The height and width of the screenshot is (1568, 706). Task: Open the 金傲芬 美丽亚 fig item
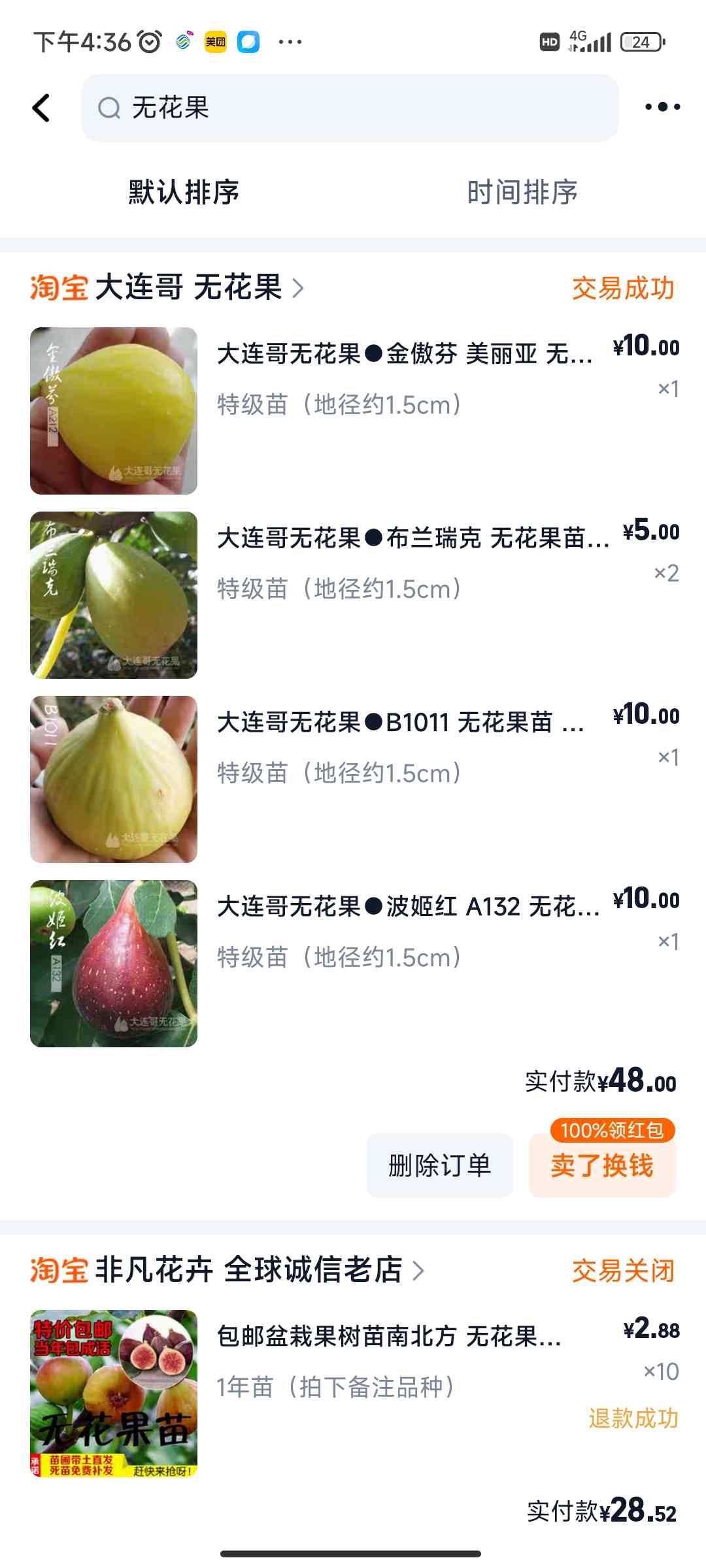click(x=354, y=411)
